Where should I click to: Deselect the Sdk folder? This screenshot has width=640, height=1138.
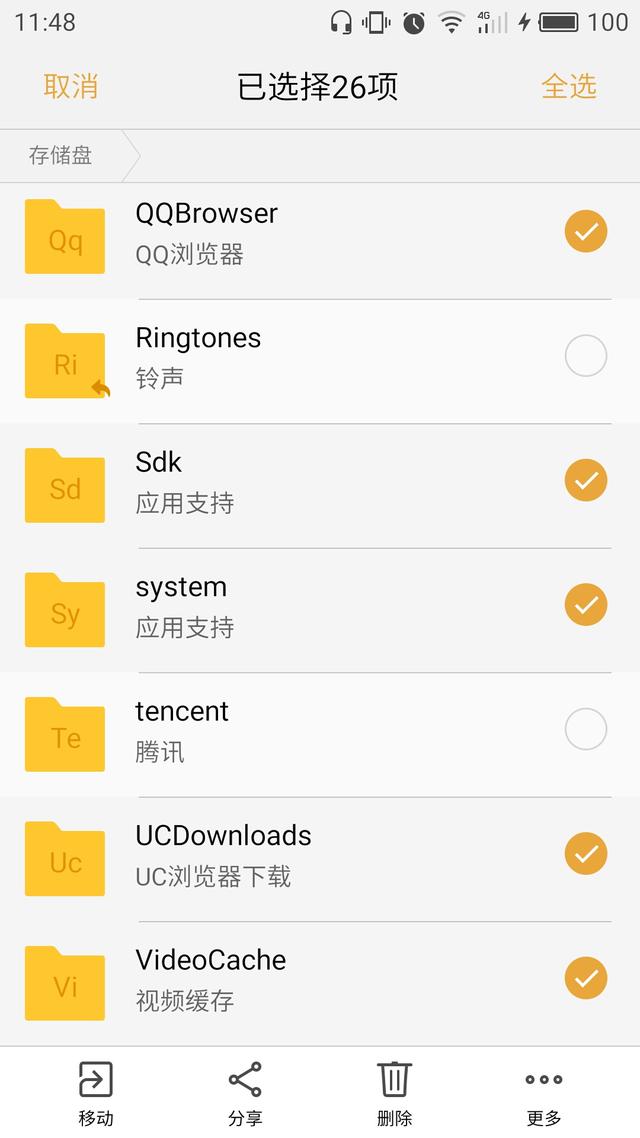(x=586, y=480)
